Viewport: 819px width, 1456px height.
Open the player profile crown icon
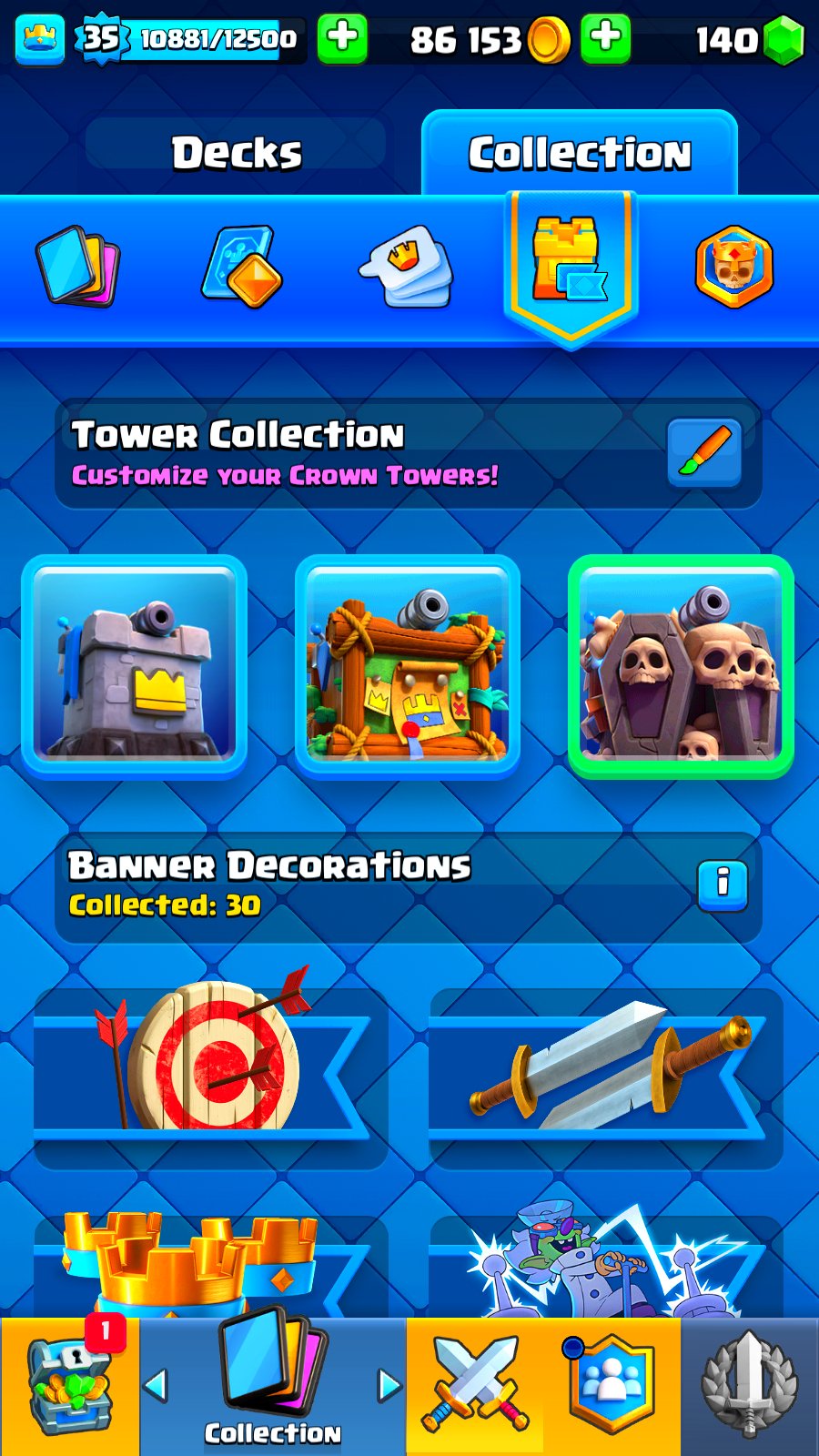tap(40, 39)
